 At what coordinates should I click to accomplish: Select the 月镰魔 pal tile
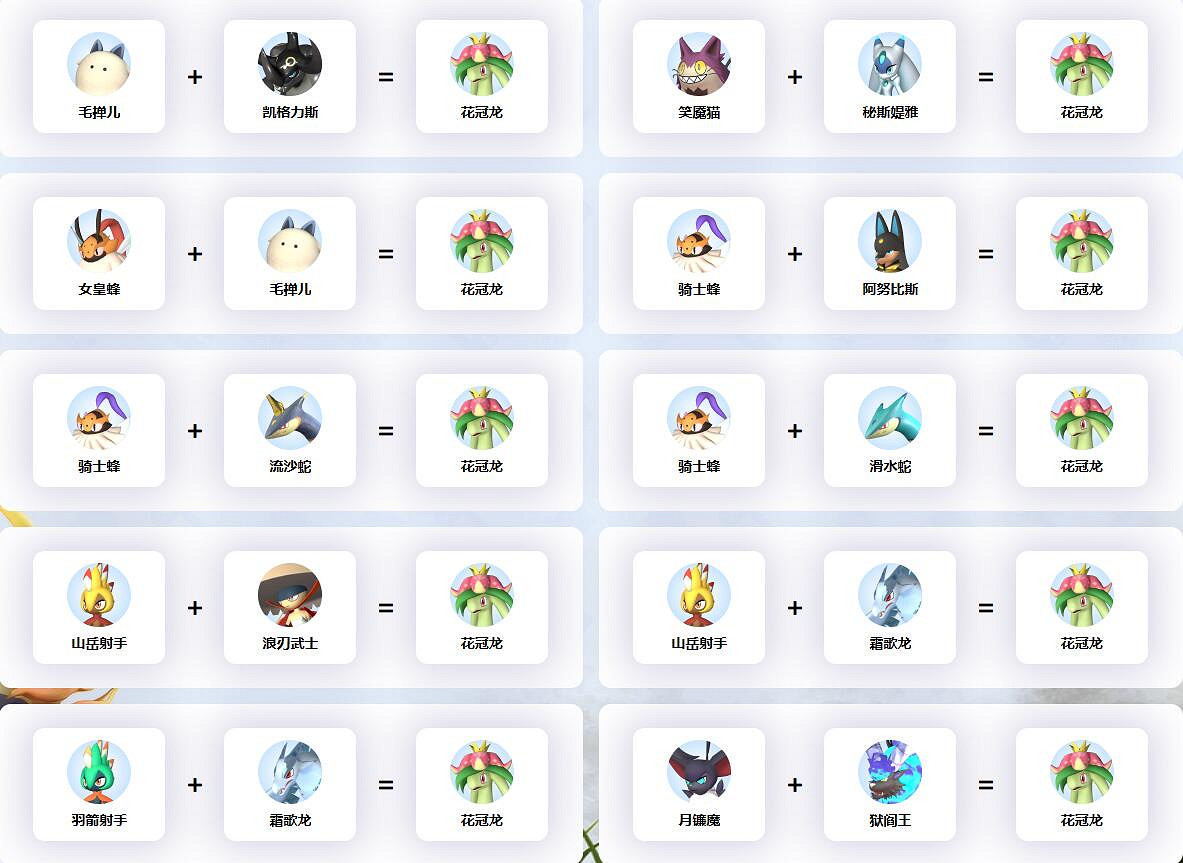tap(699, 784)
